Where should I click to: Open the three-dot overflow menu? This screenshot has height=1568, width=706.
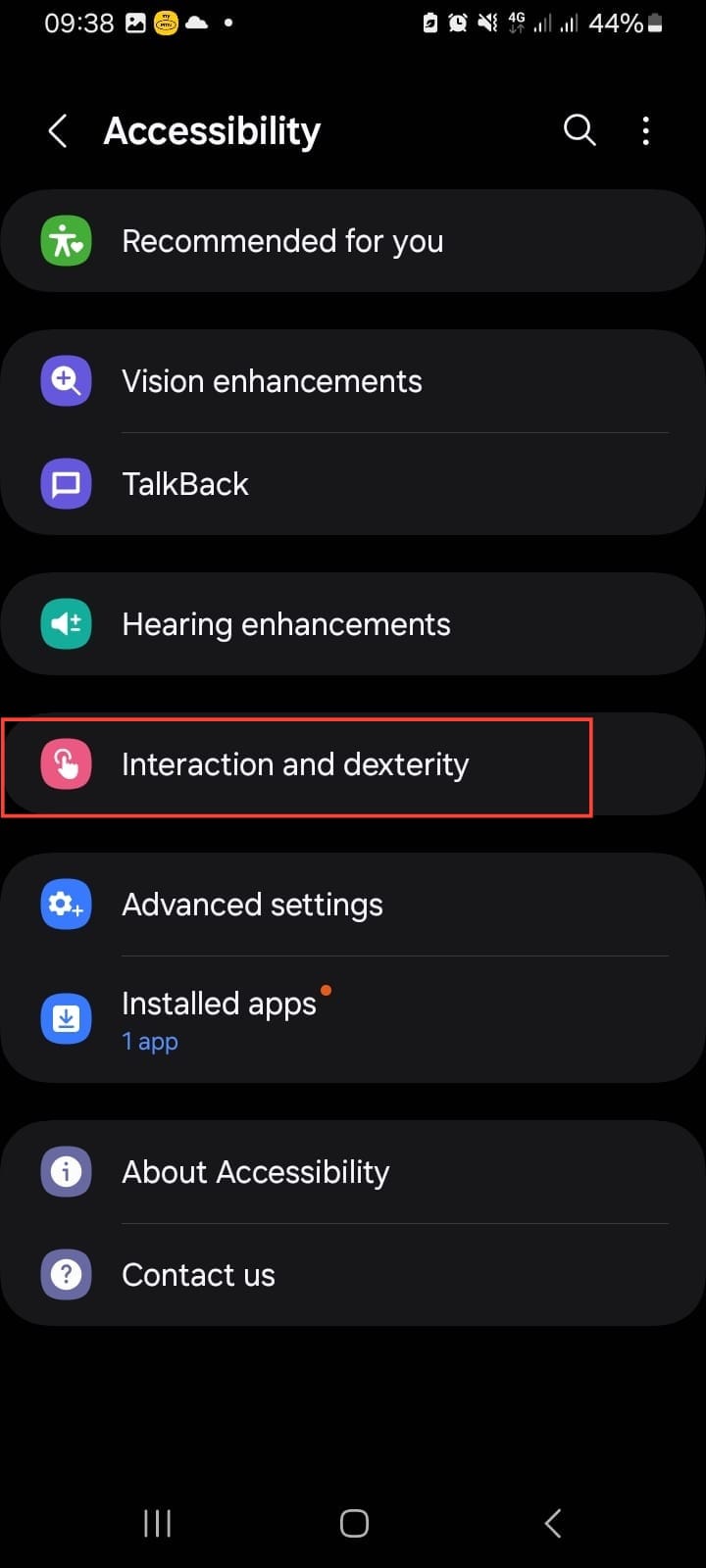click(x=645, y=130)
